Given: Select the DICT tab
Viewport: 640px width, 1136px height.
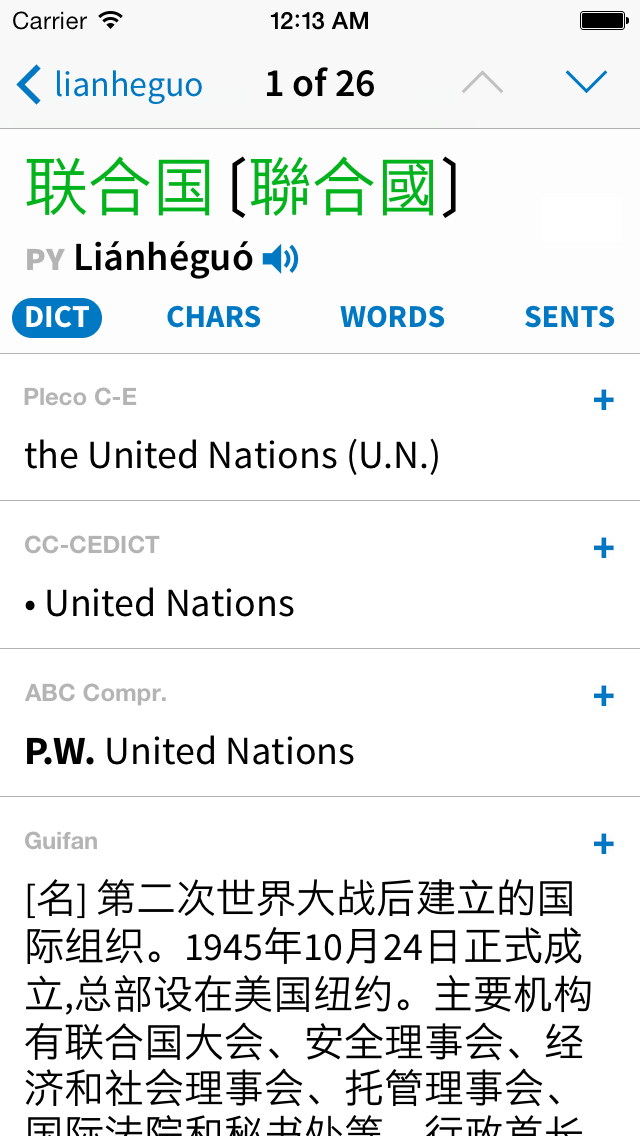Looking at the screenshot, I should [x=57, y=317].
